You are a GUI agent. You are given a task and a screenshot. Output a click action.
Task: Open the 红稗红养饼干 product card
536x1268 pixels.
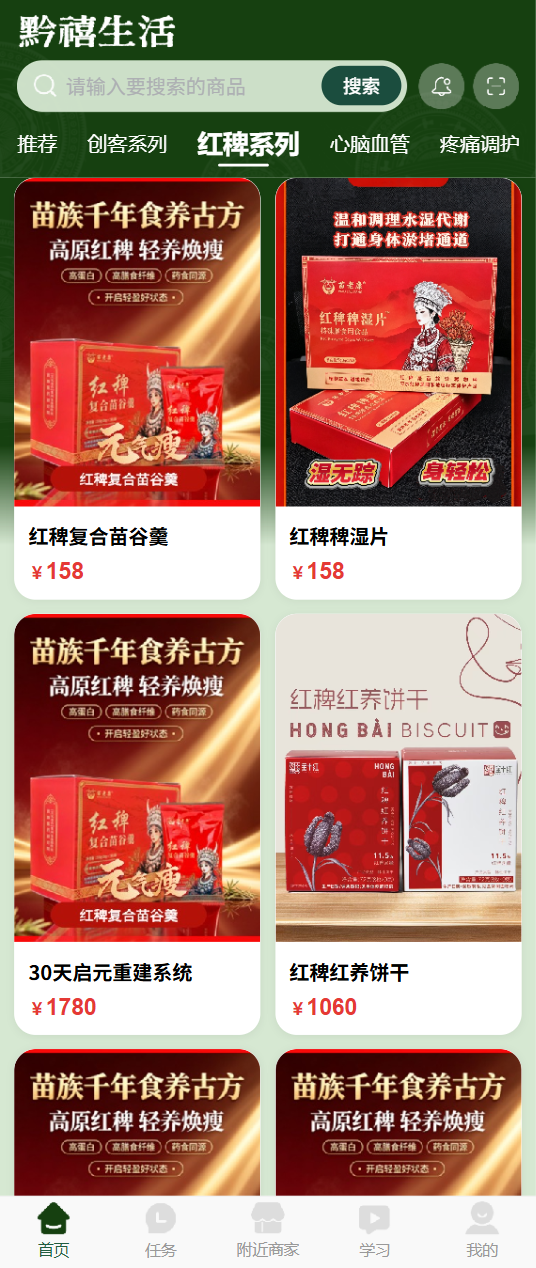click(398, 824)
